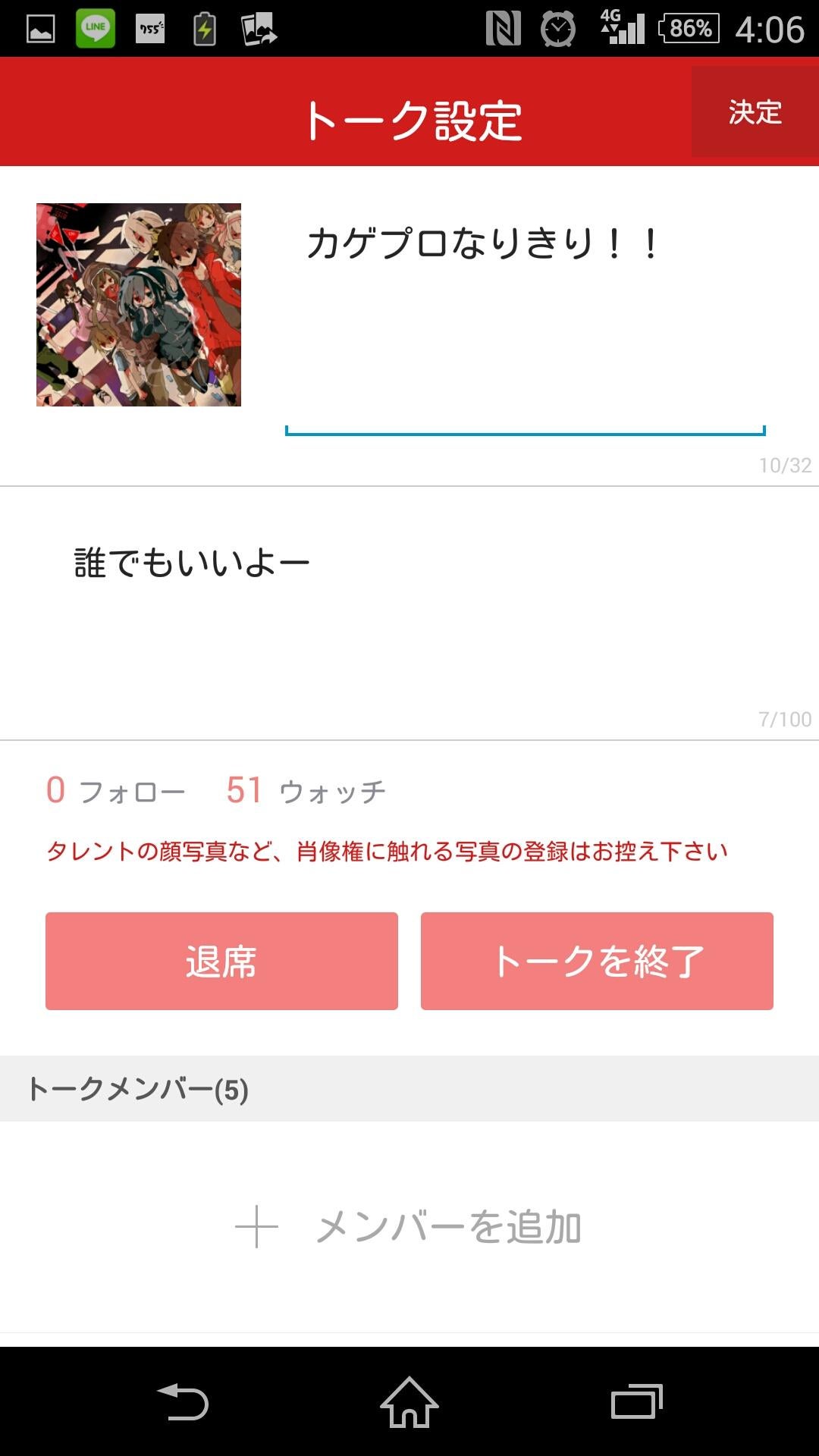
Task: End the talk with トークを終了
Action: click(598, 962)
